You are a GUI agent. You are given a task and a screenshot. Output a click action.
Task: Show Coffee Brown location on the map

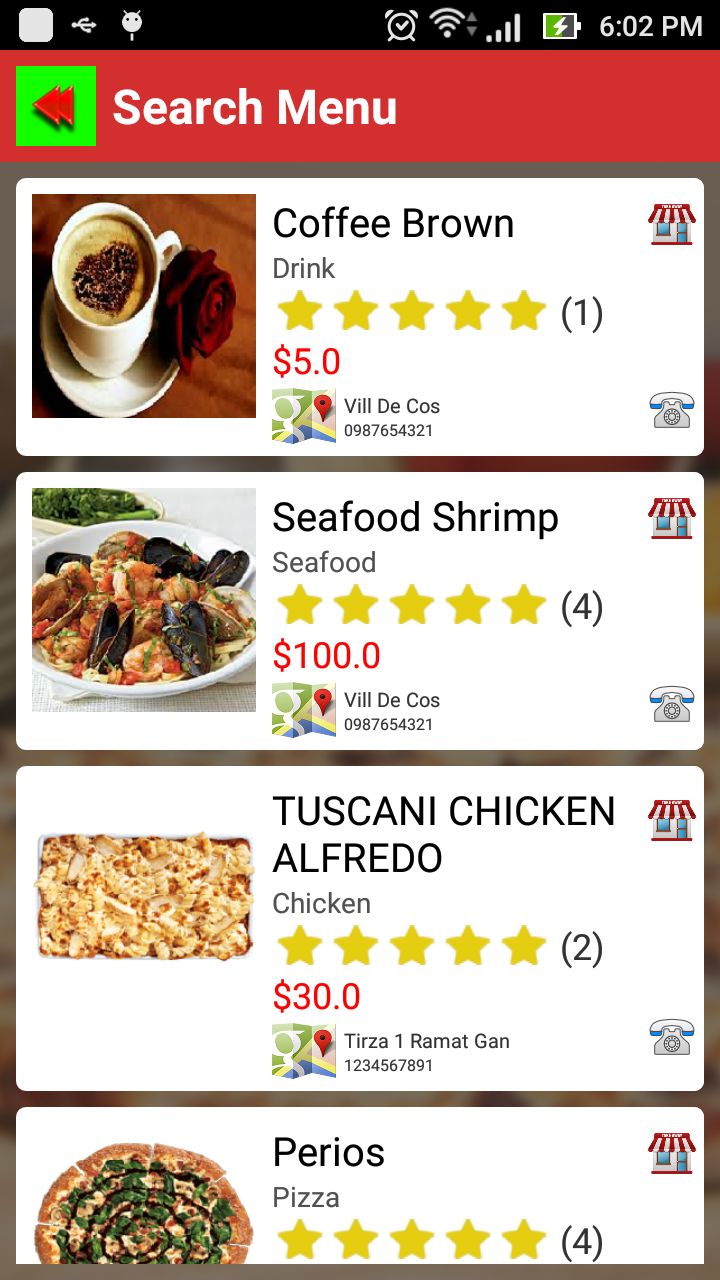tap(304, 415)
